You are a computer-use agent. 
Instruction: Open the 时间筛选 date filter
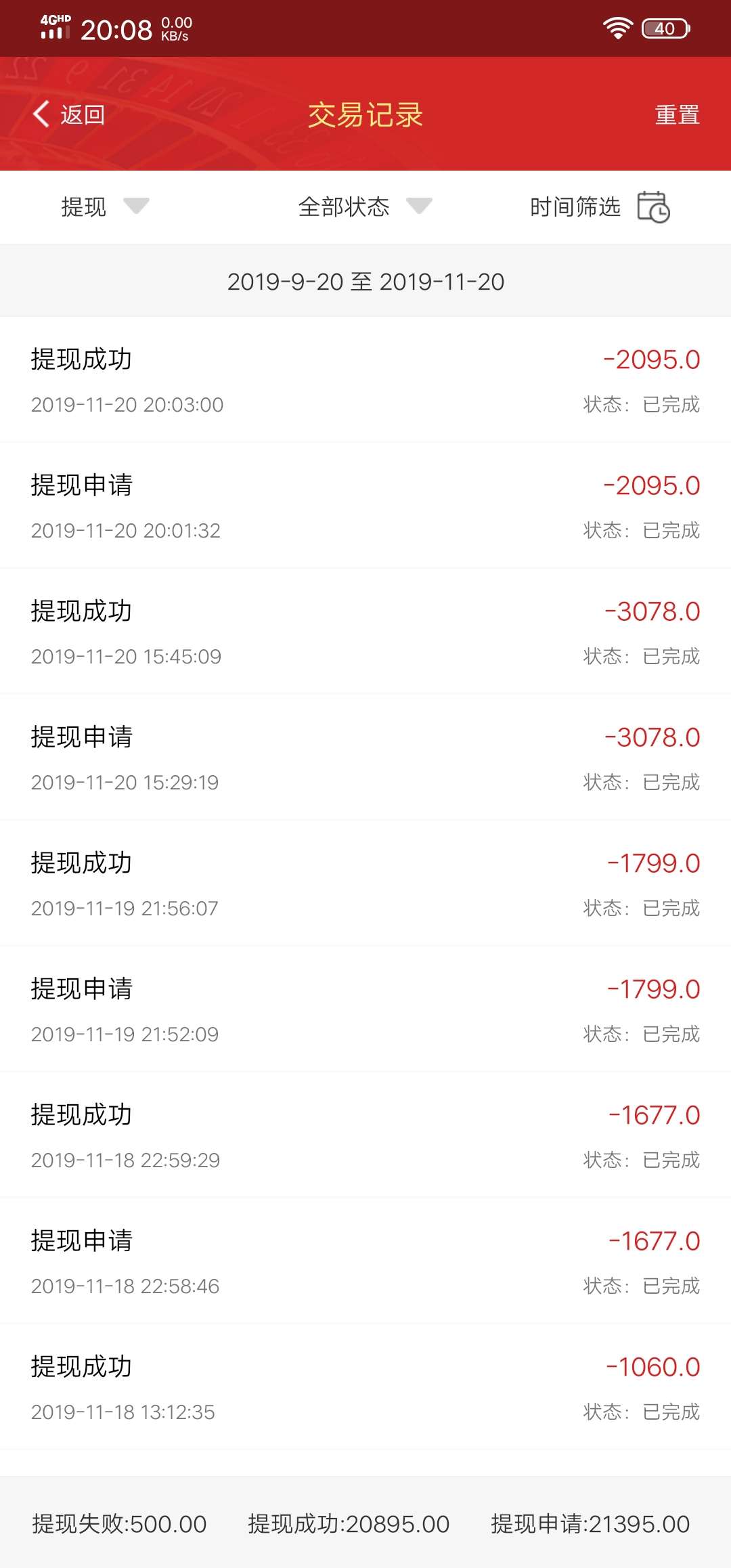point(600,206)
